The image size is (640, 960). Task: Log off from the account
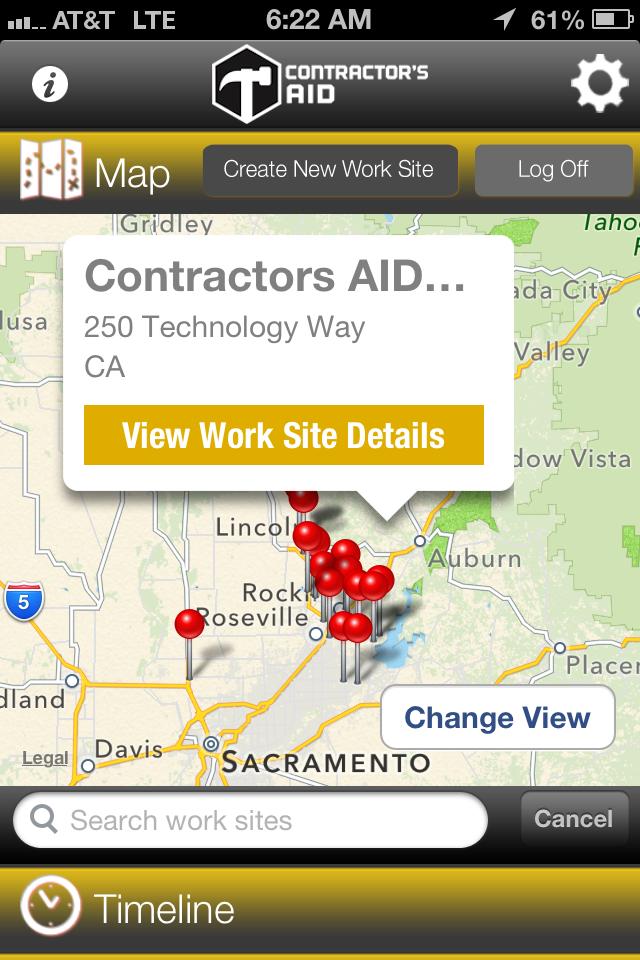pos(553,170)
